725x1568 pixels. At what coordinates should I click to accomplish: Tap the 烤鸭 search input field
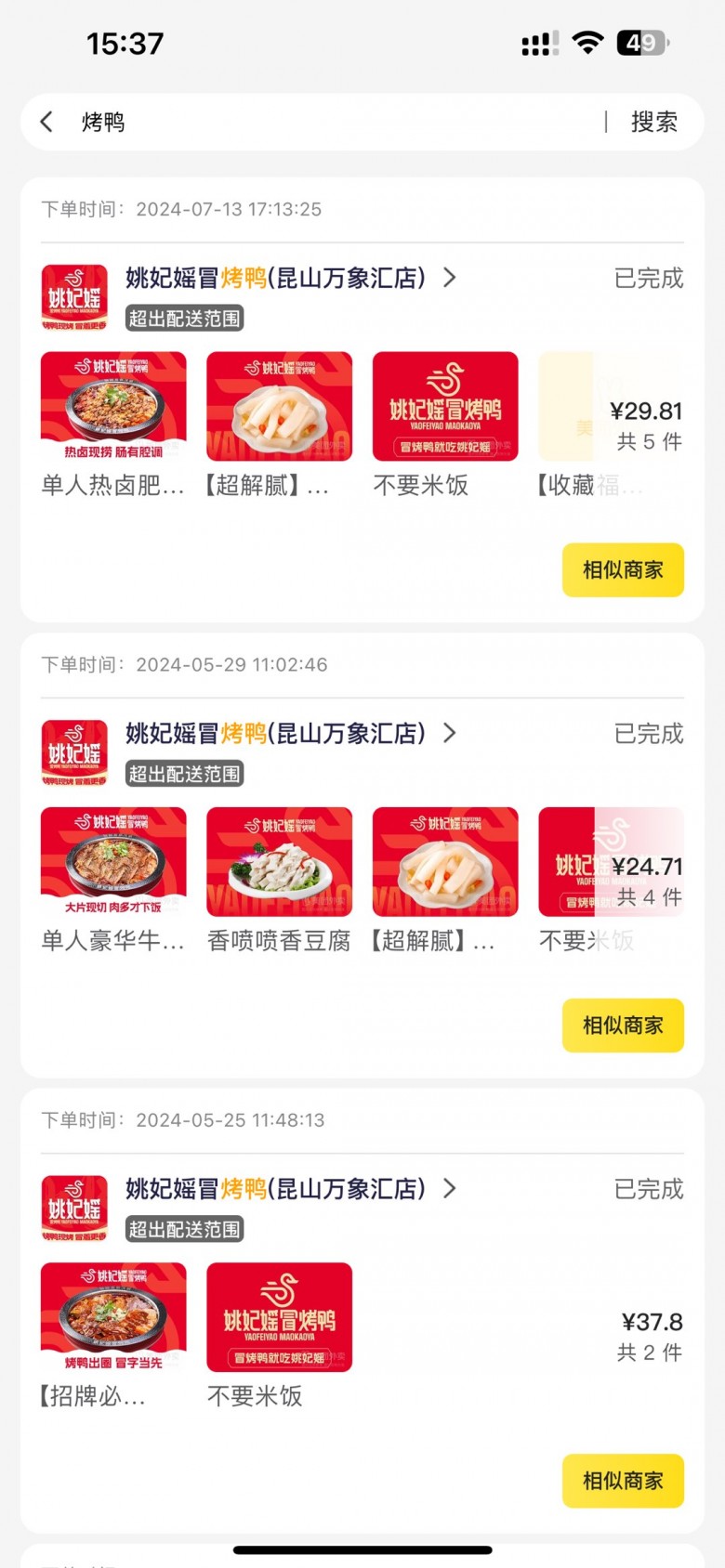335,122
